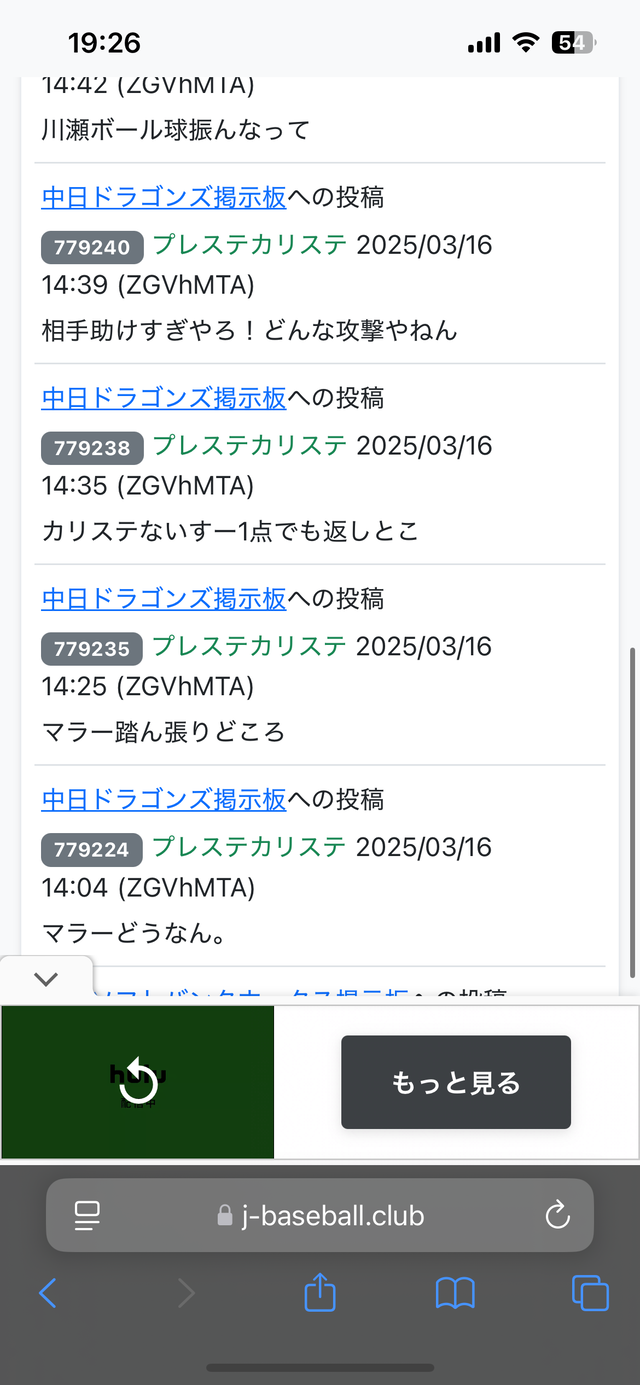Select the post number badge 779235
This screenshot has width=640, height=1385.
(x=92, y=649)
